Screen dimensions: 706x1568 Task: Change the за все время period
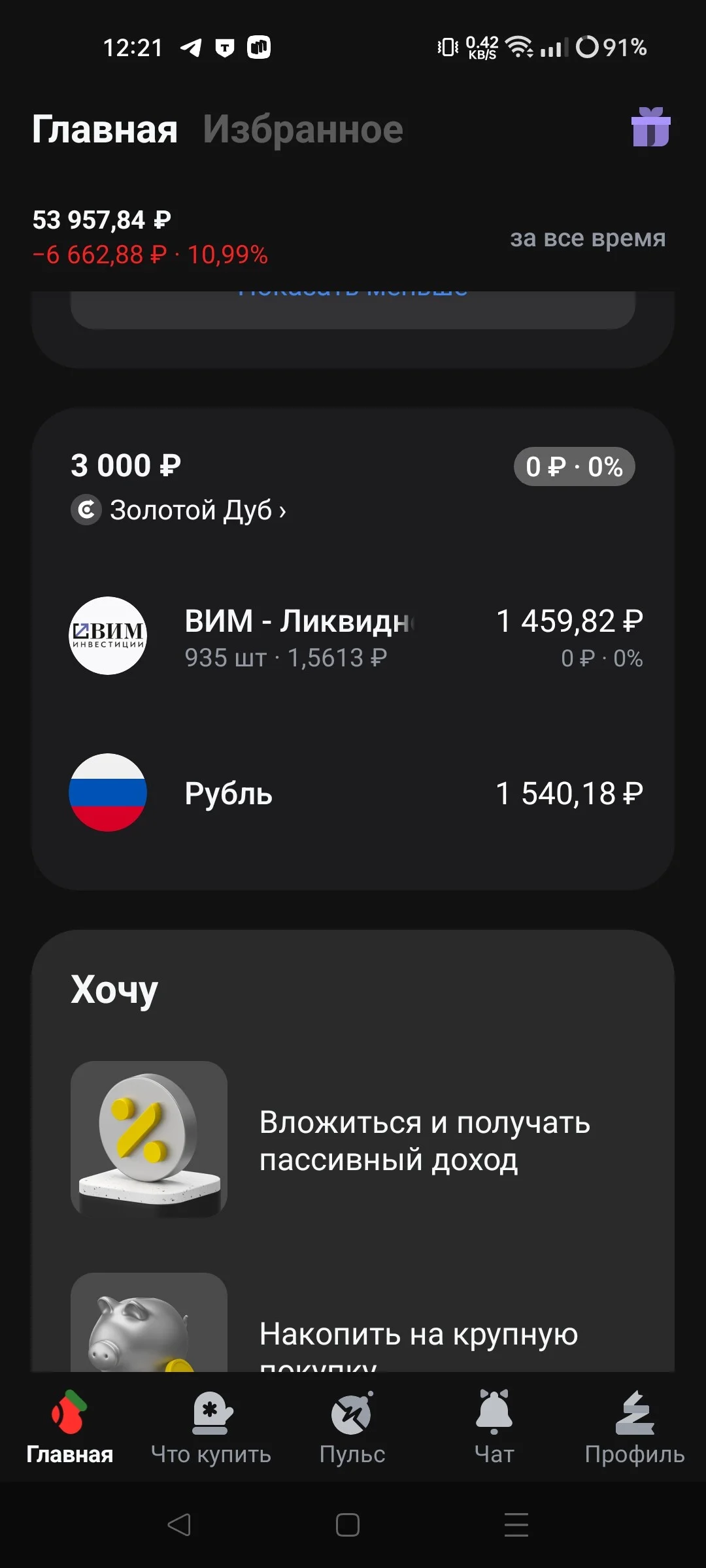click(588, 238)
